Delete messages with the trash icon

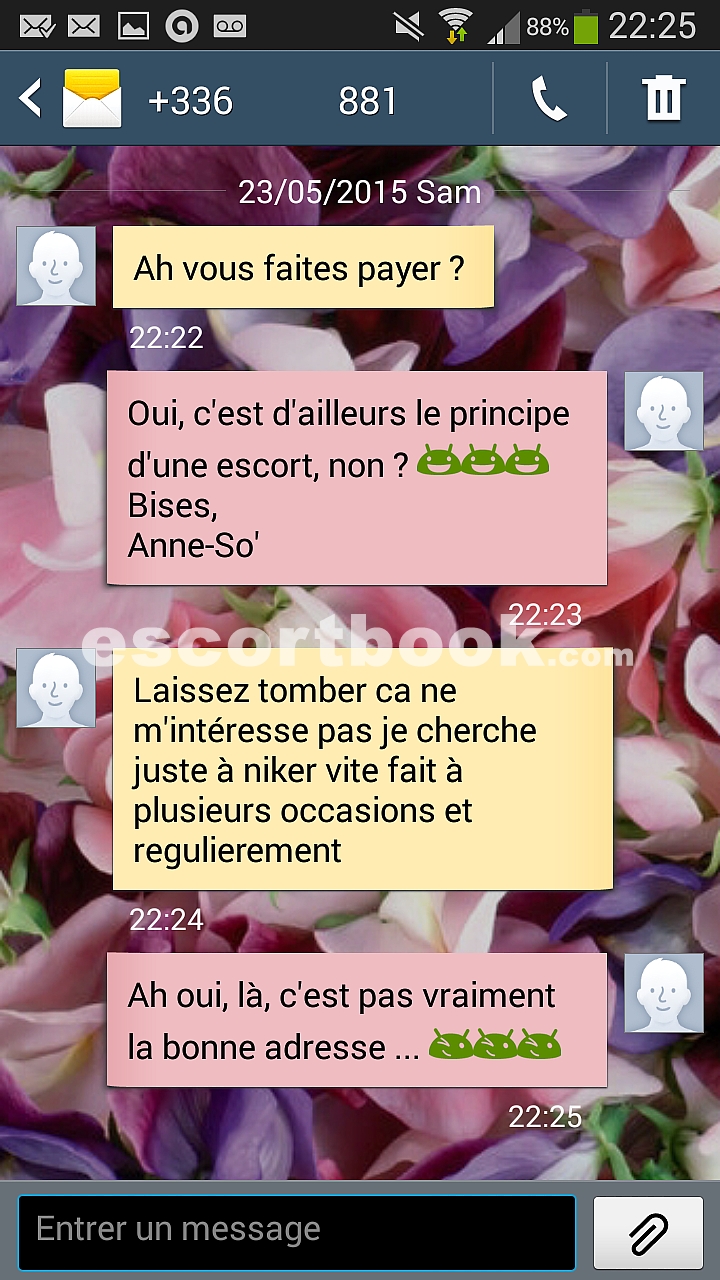coord(663,99)
